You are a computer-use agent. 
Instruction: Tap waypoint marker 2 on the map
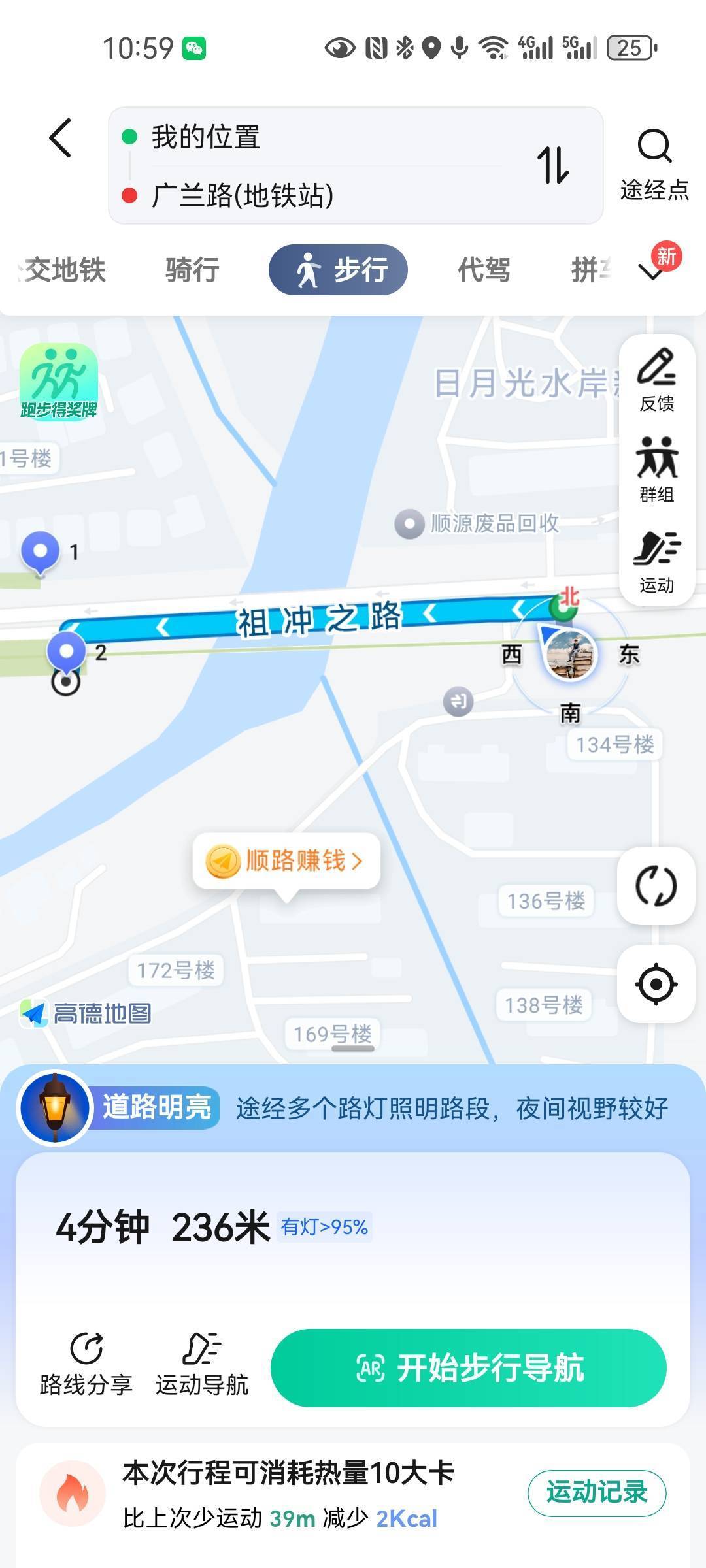click(x=67, y=652)
